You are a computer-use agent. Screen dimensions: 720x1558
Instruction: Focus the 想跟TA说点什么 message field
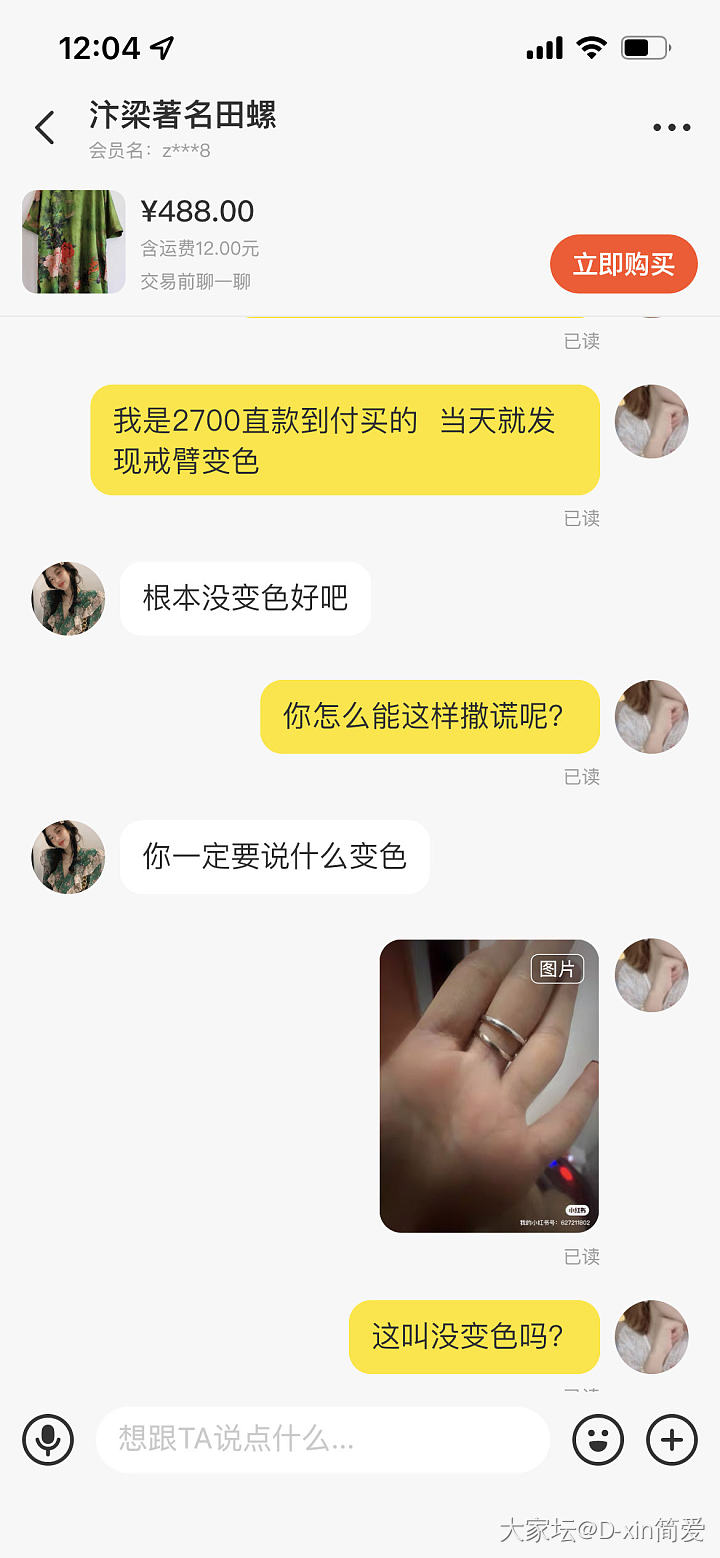(x=322, y=1440)
